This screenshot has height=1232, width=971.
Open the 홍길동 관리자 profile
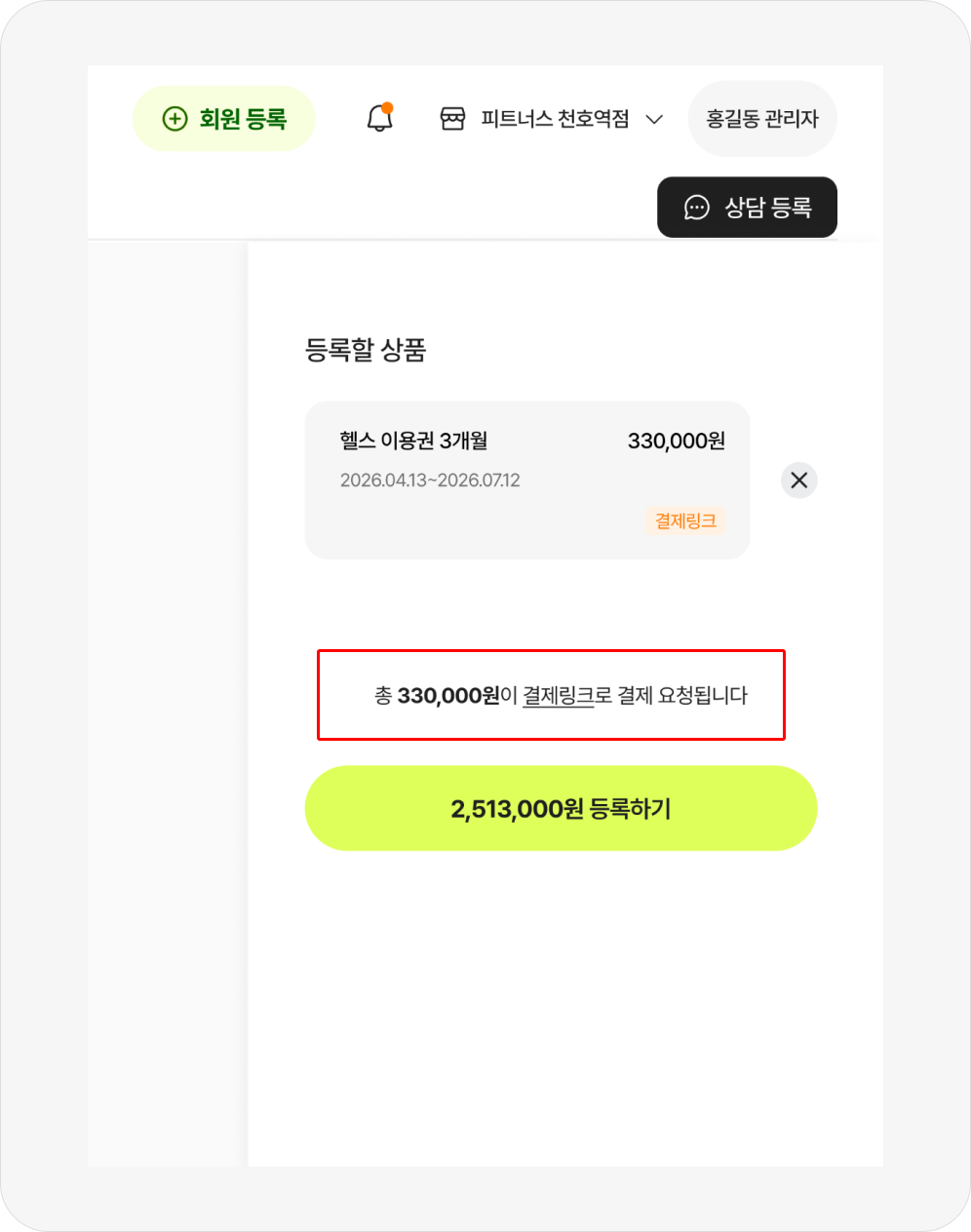762,119
